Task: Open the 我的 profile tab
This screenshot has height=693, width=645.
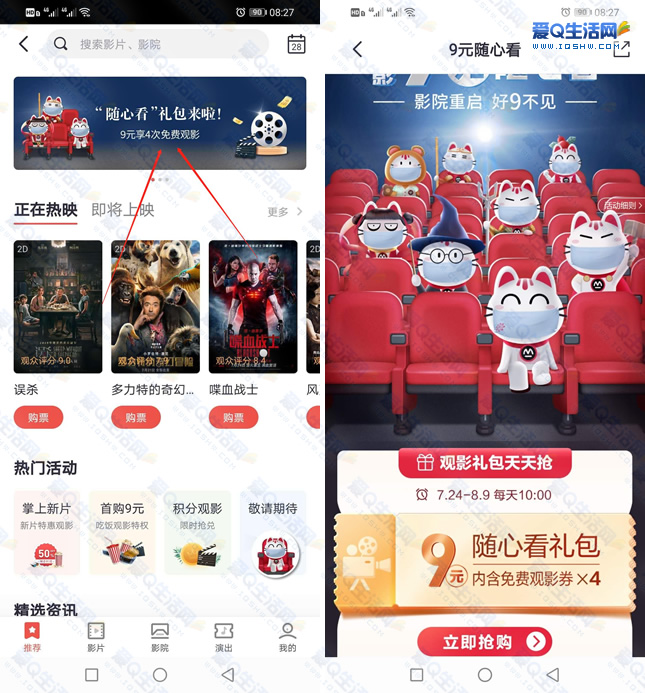Action: coord(287,637)
